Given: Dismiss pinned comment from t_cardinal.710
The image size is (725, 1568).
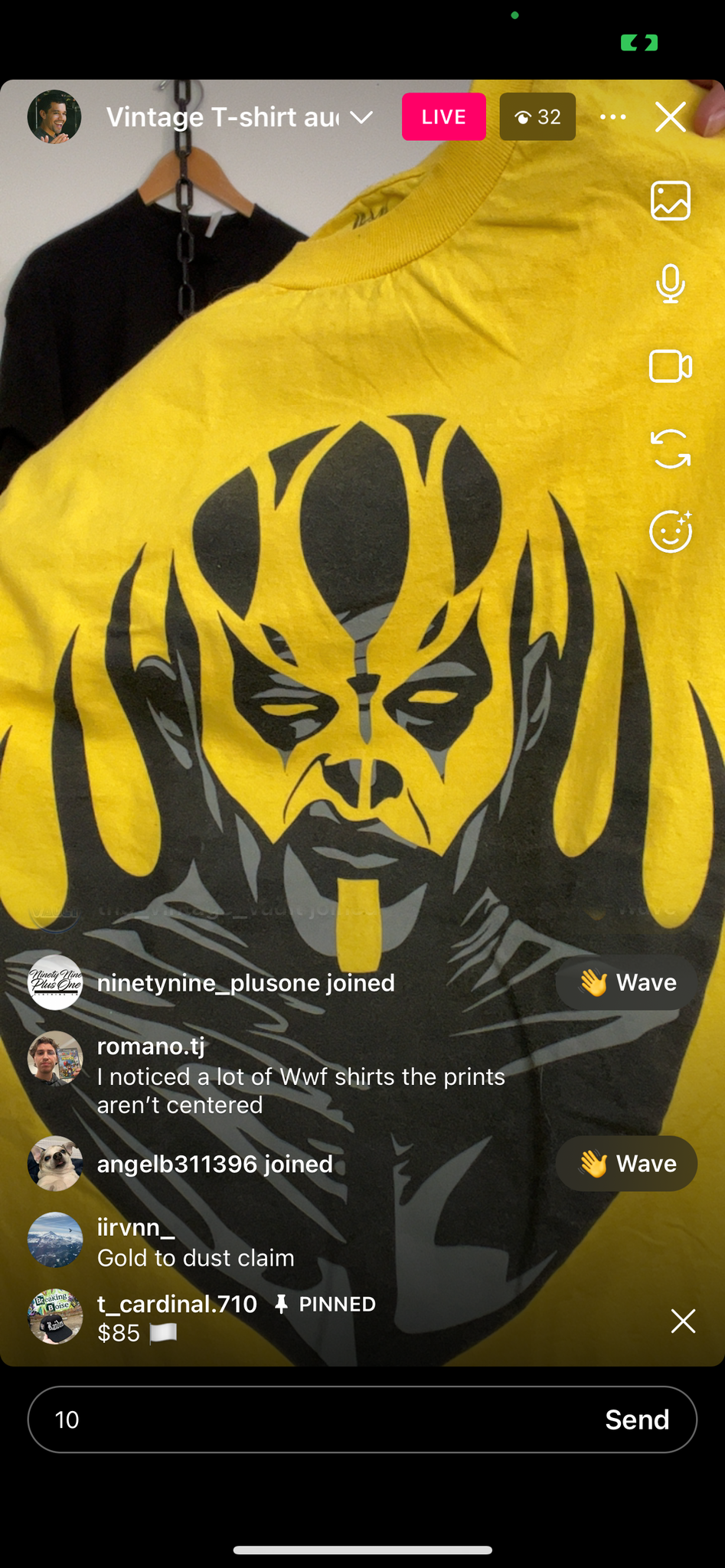Looking at the screenshot, I should click(x=683, y=1321).
